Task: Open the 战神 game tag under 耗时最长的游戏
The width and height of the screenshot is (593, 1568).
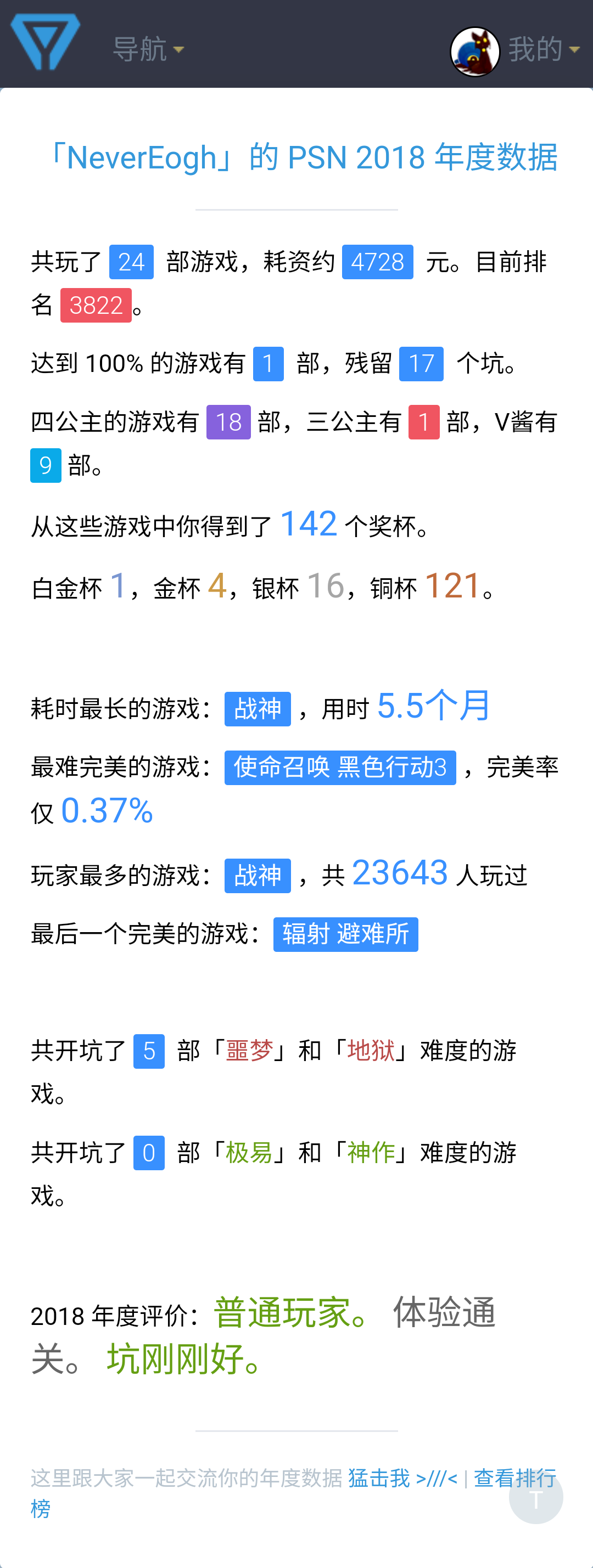Action: click(x=257, y=709)
